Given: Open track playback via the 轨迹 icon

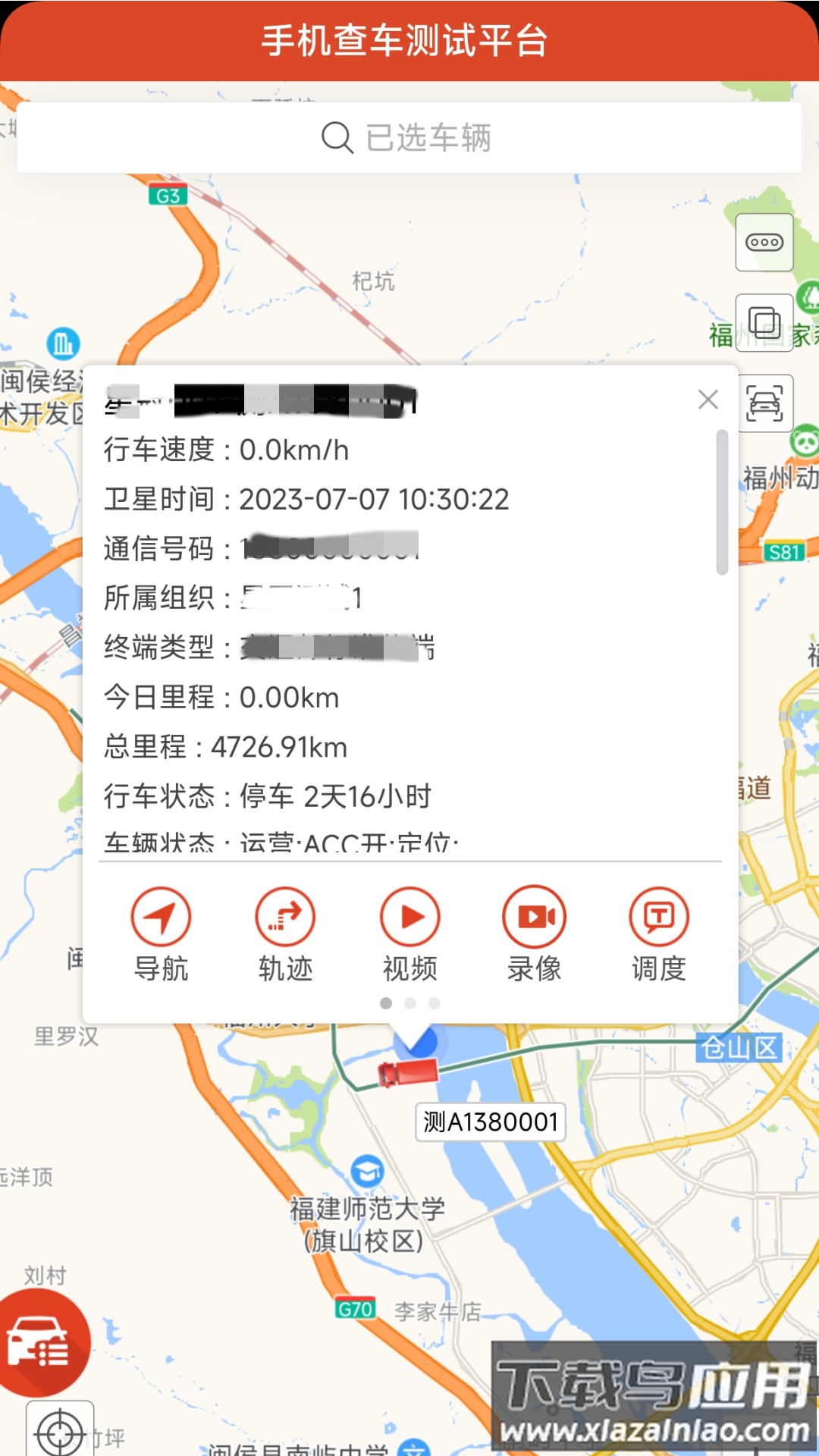Looking at the screenshot, I should coord(285,917).
